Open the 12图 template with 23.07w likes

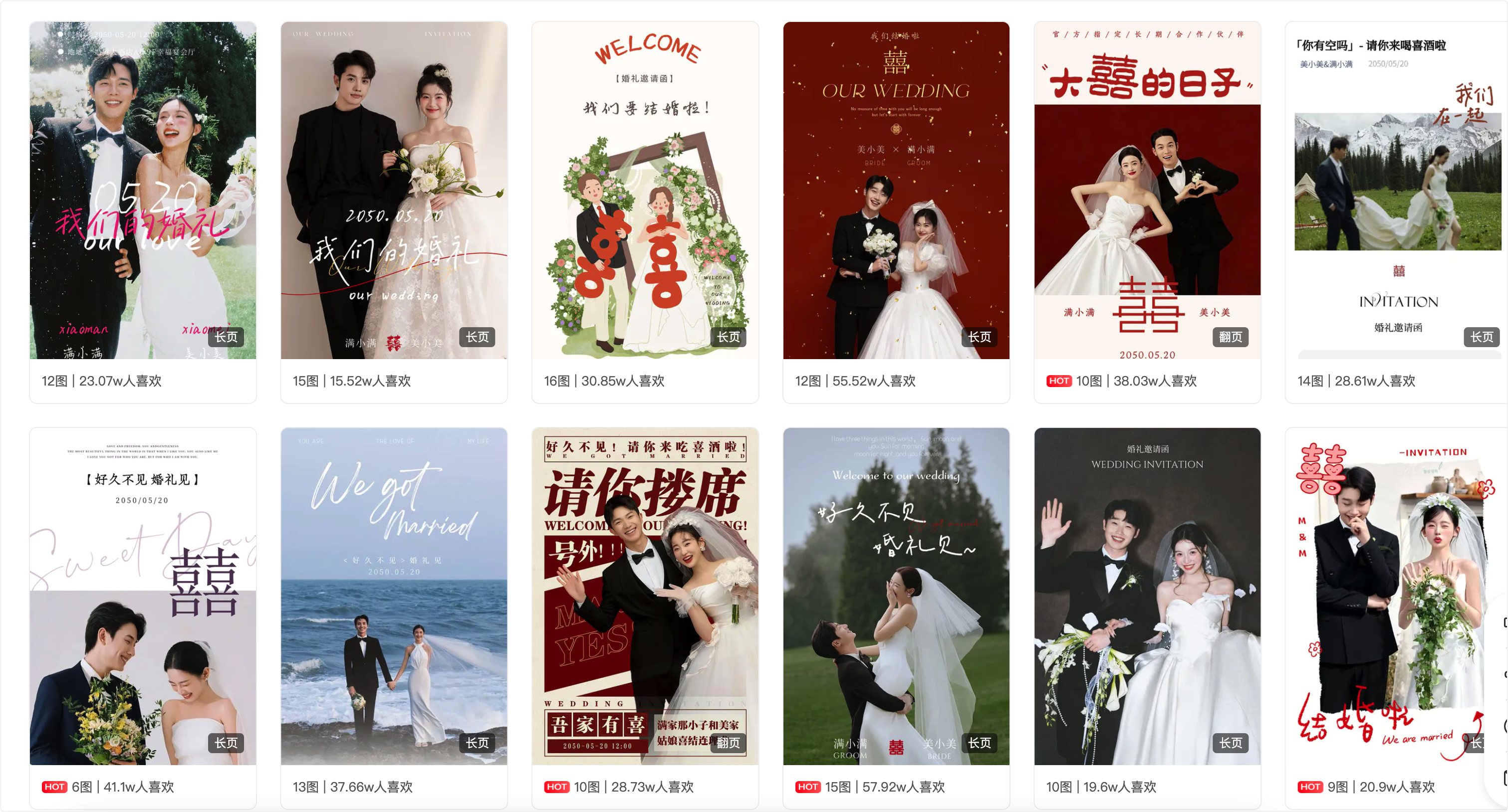[x=143, y=190]
